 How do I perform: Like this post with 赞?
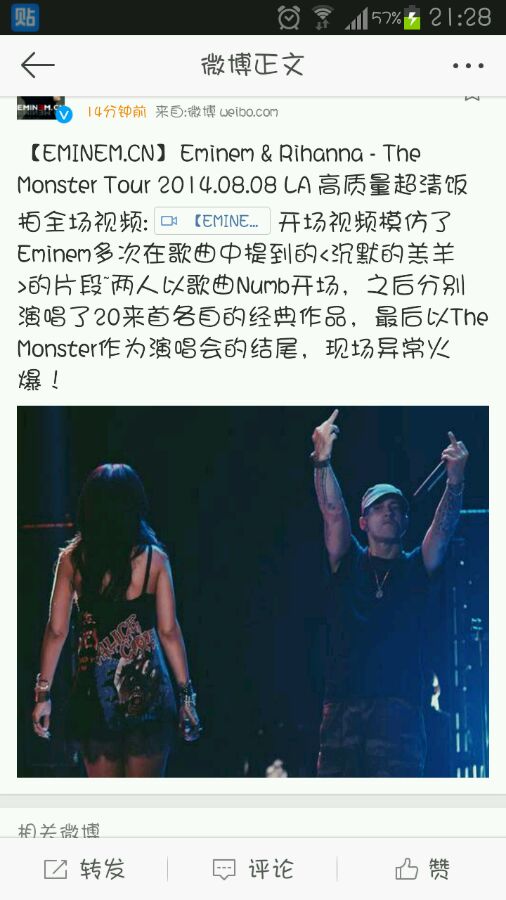click(422, 869)
